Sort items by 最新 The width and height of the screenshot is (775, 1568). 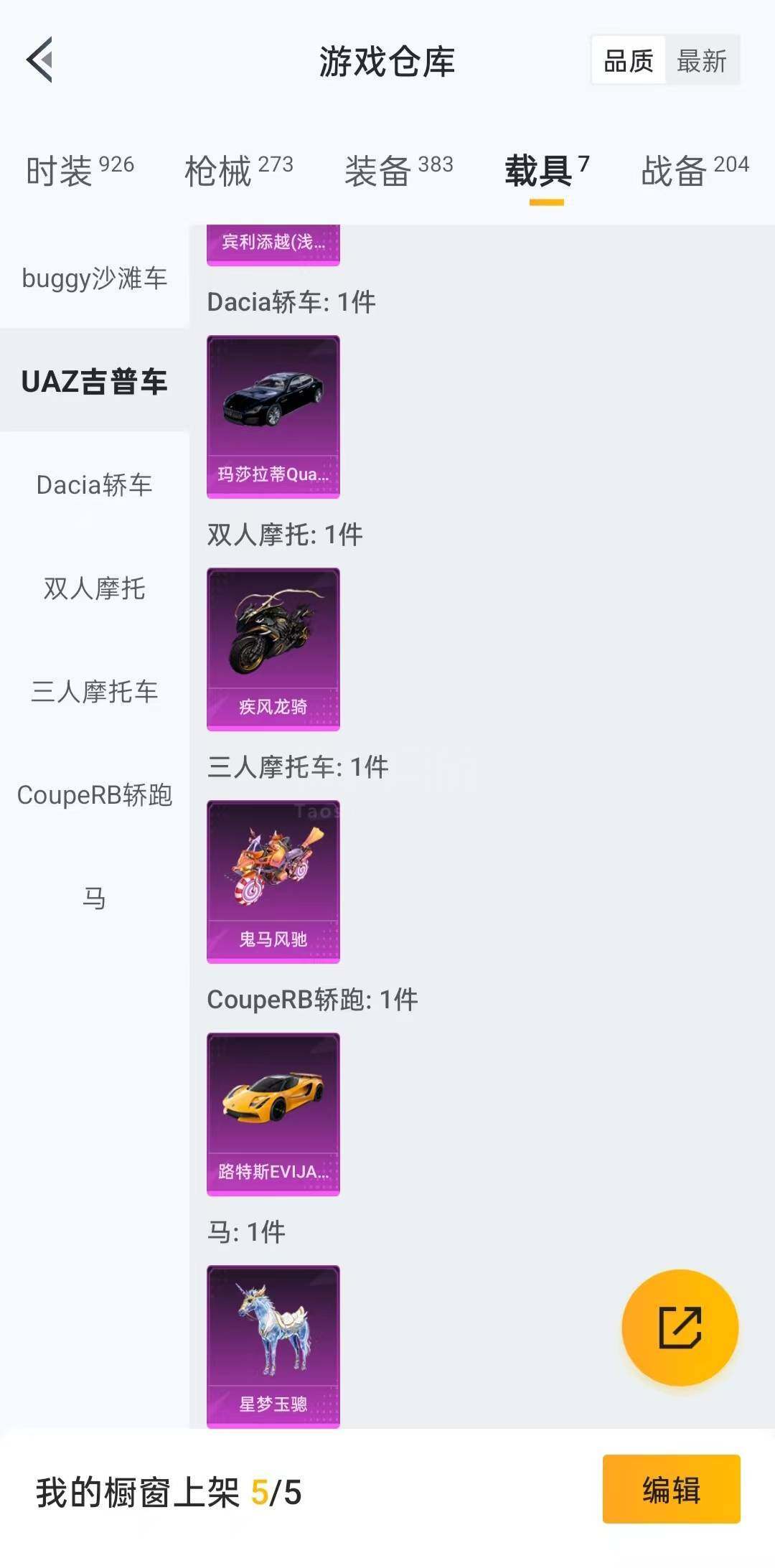[702, 61]
